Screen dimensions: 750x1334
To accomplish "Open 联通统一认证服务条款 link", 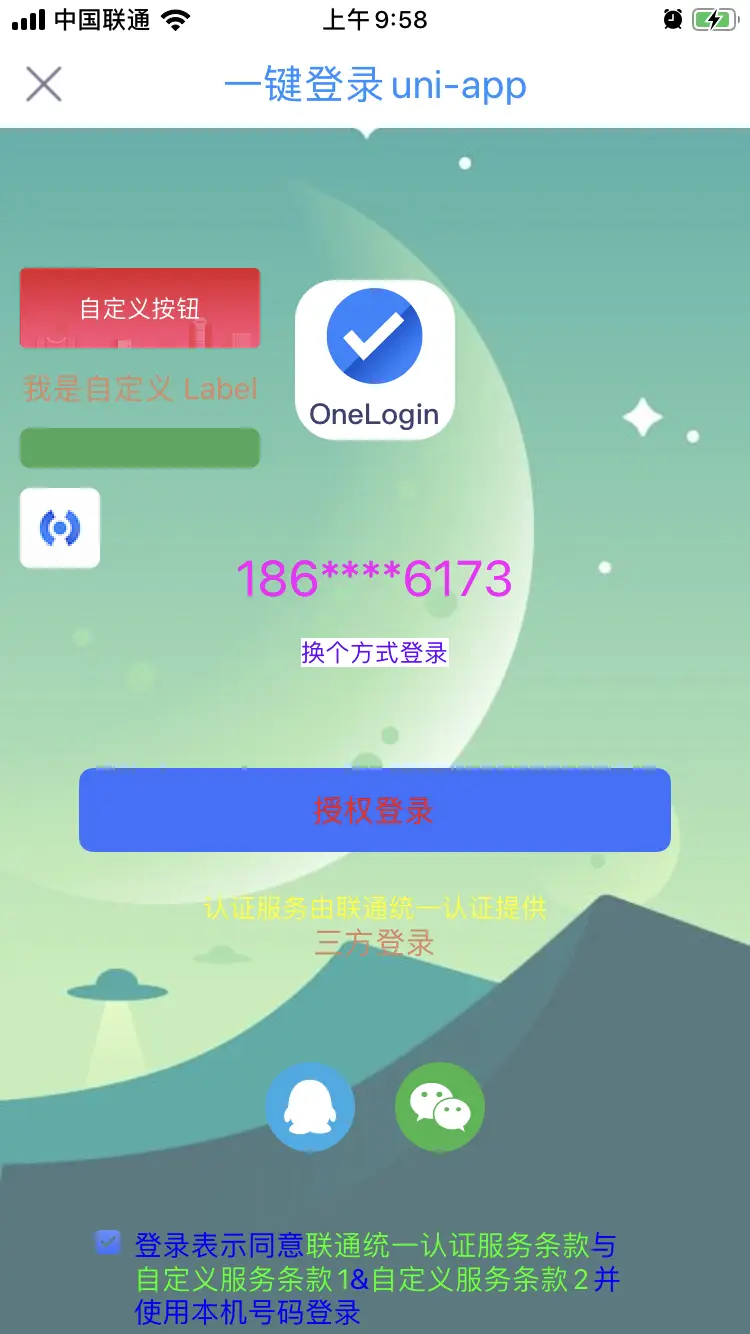I will 448,1246.
